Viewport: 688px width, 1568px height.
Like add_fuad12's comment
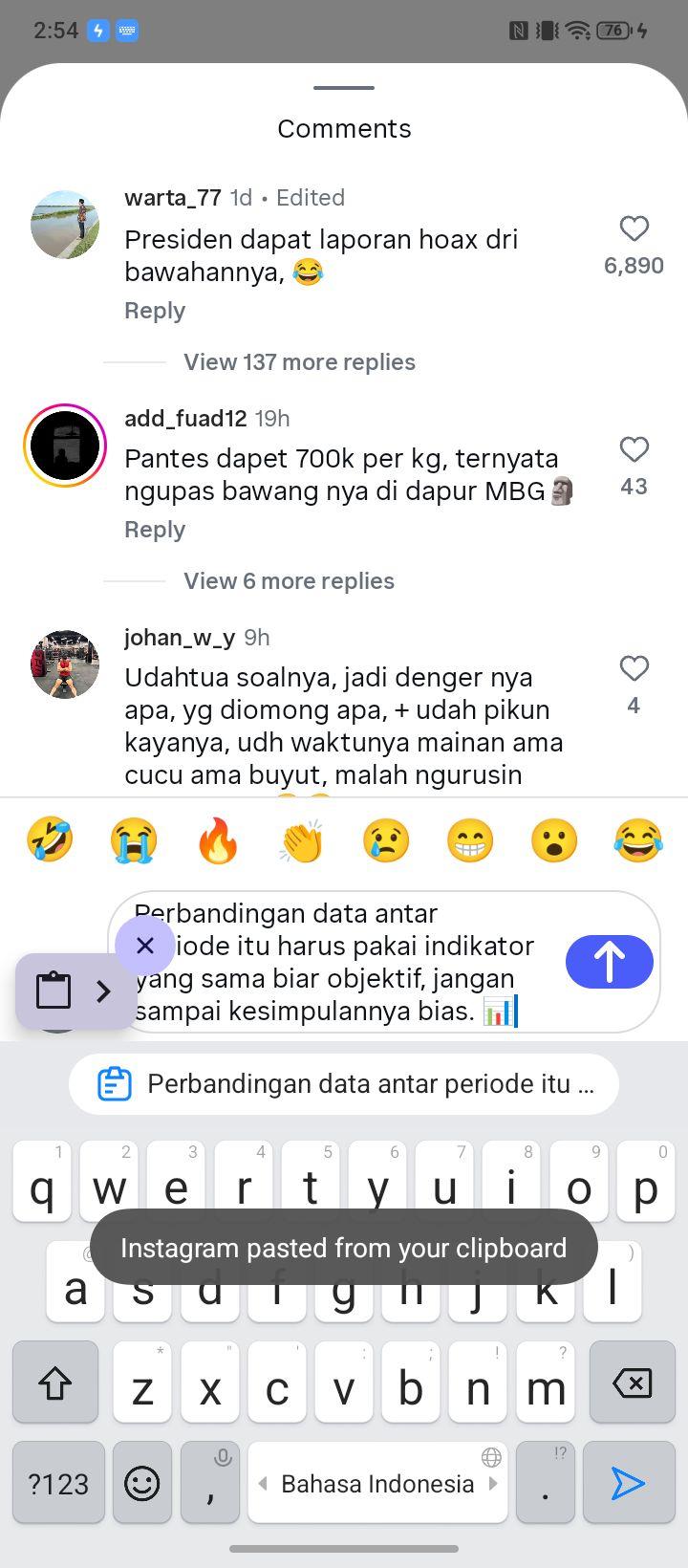point(634,449)
